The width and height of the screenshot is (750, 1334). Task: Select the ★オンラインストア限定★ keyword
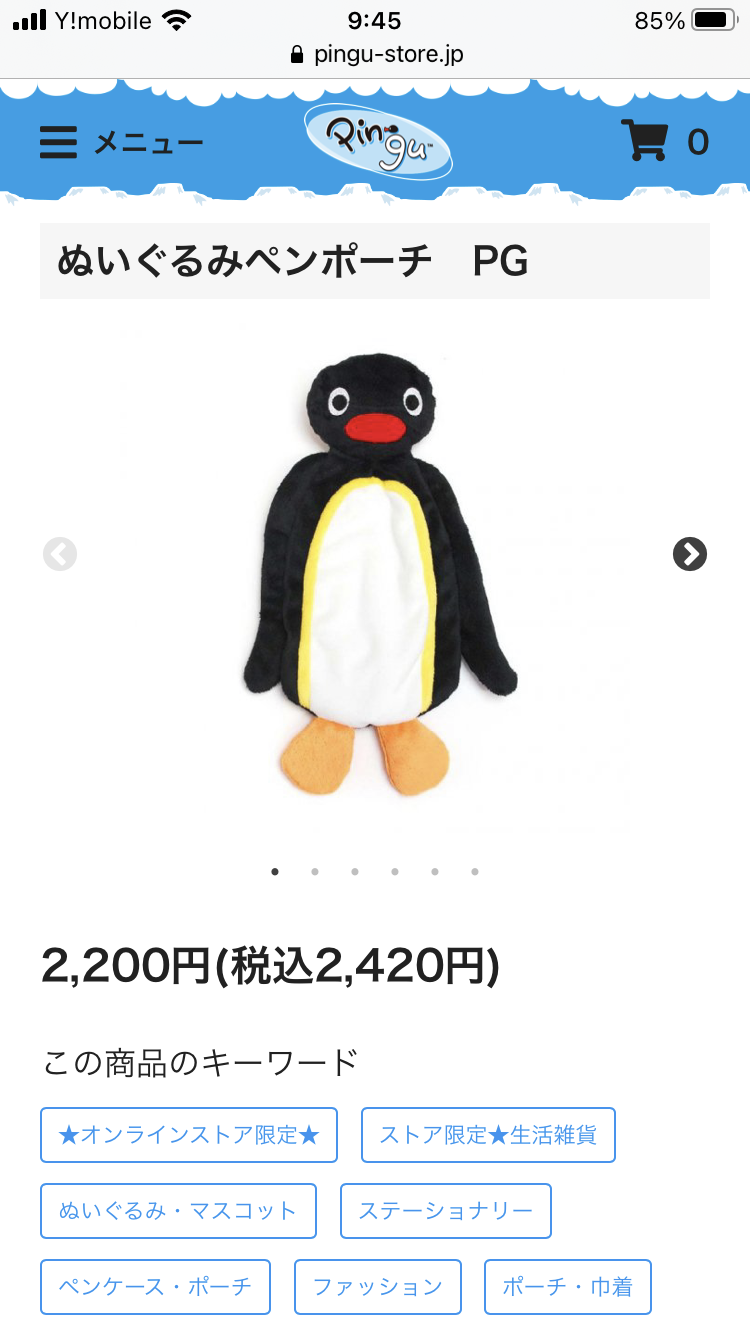(x=189, y=1135)
